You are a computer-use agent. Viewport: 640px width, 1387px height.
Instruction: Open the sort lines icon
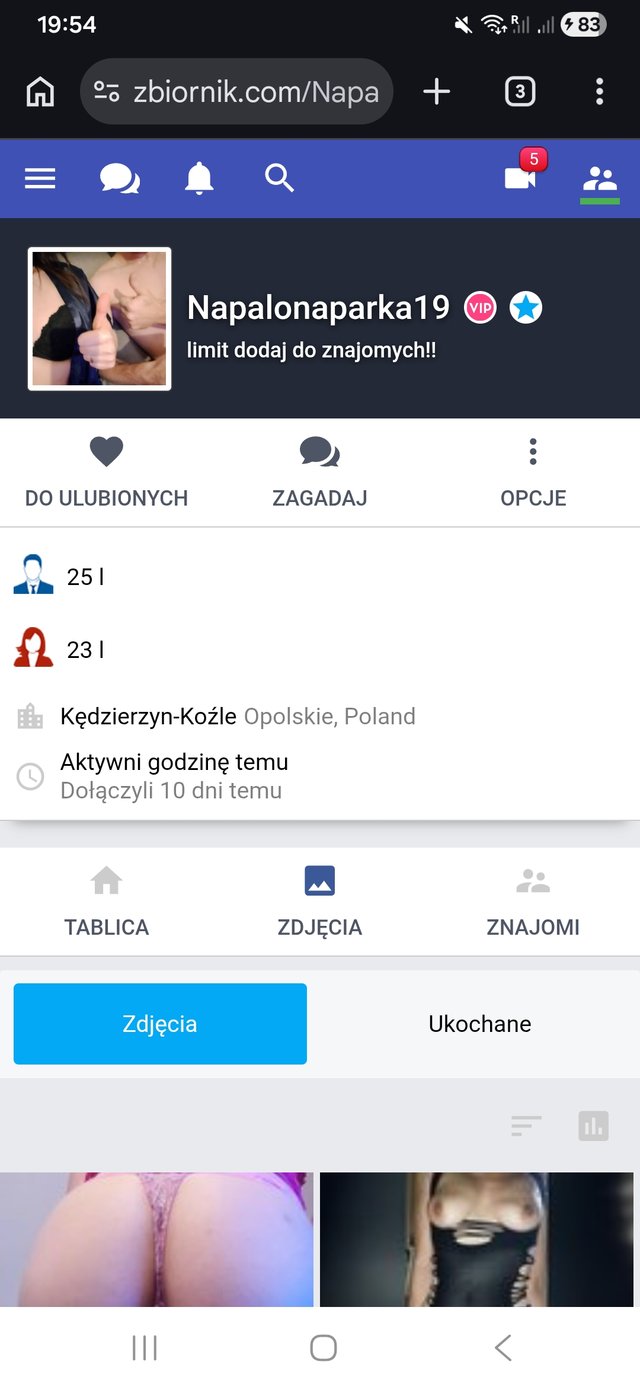click(x=526, y=1126)
